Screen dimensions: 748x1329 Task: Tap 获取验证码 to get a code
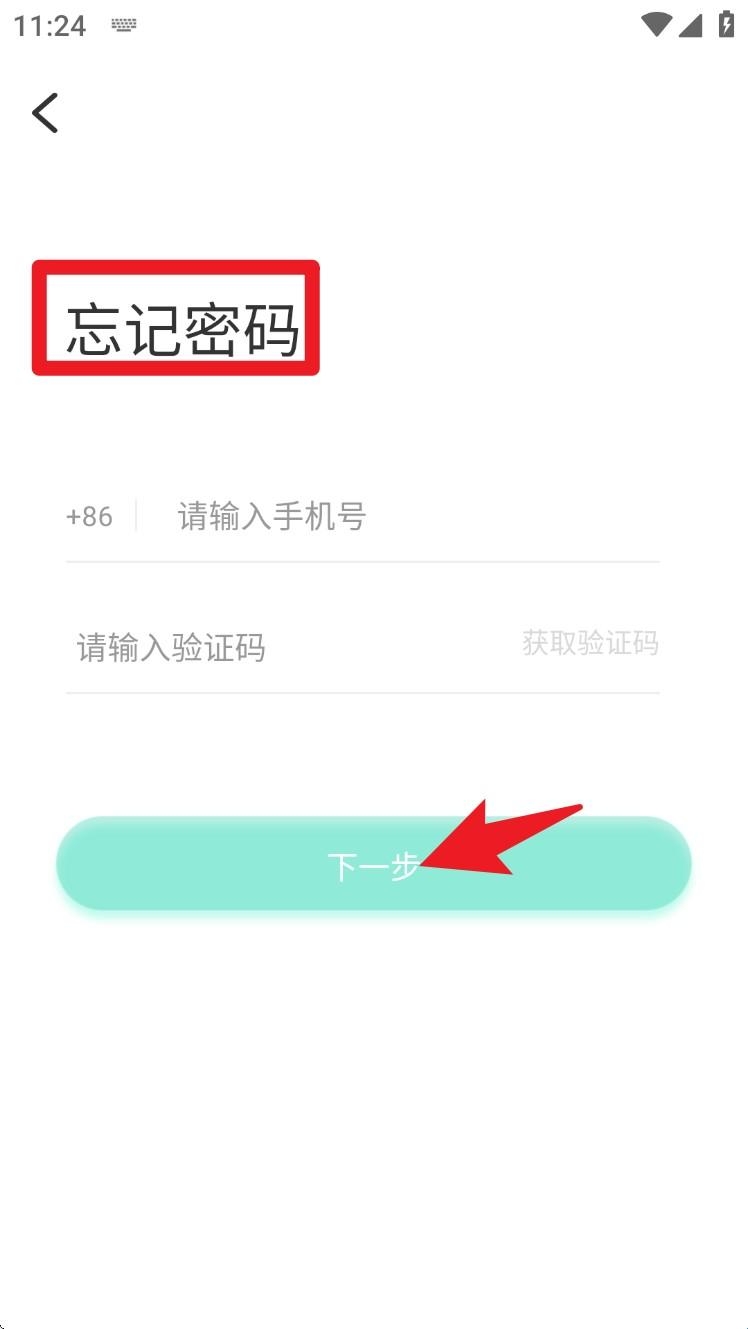pyautogui.click(x=590, y=643)
